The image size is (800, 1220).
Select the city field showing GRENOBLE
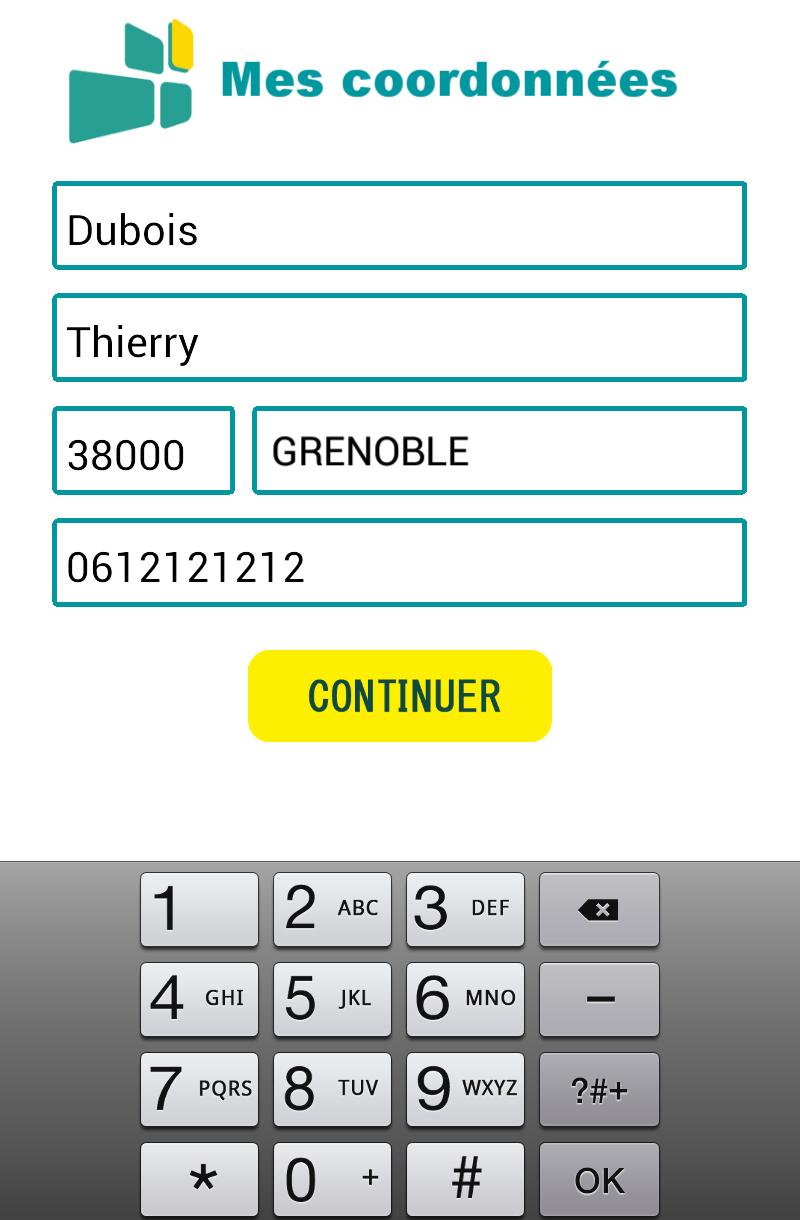coord(499,450)
